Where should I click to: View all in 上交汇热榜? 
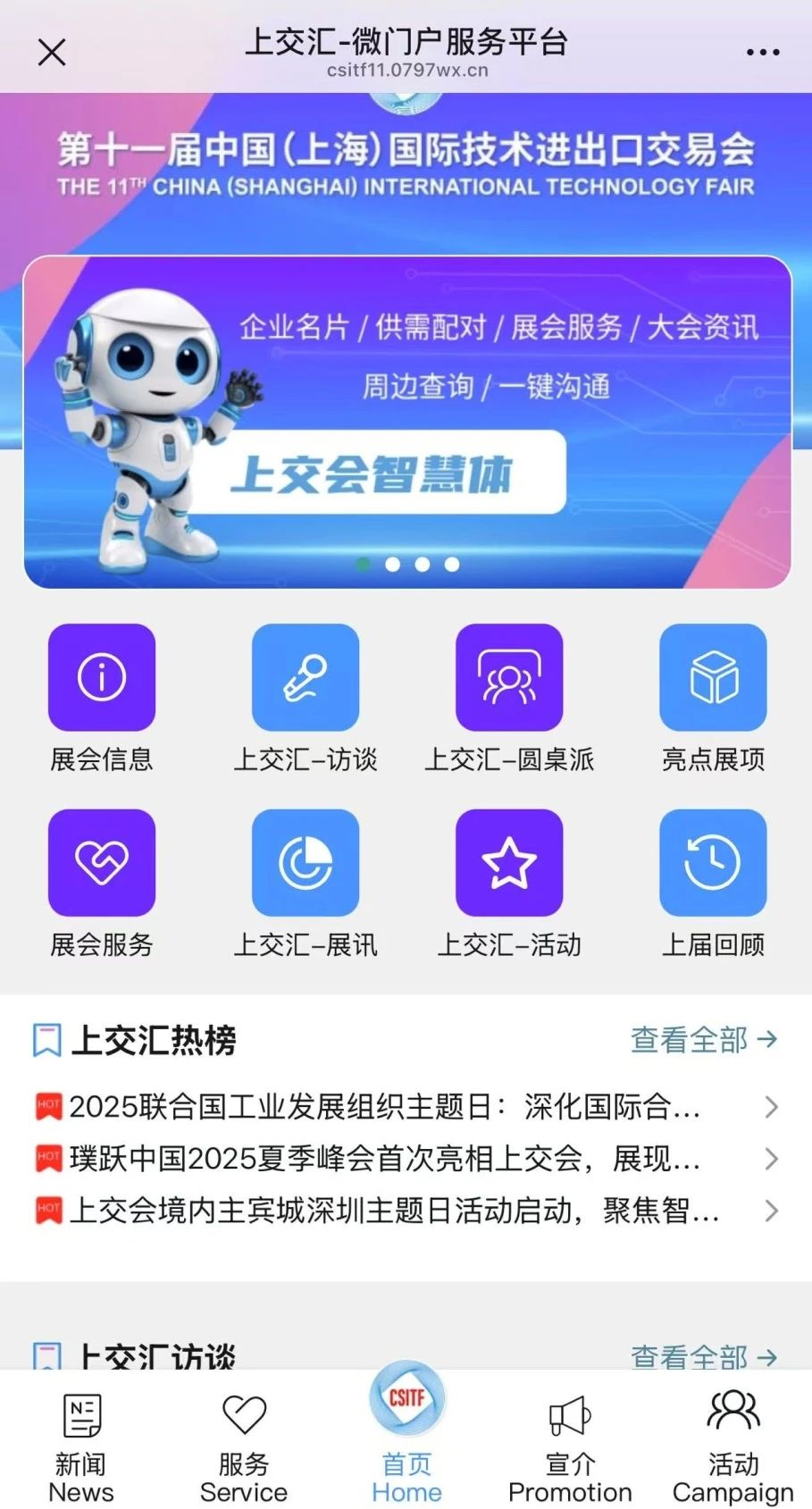(703, 1040)
